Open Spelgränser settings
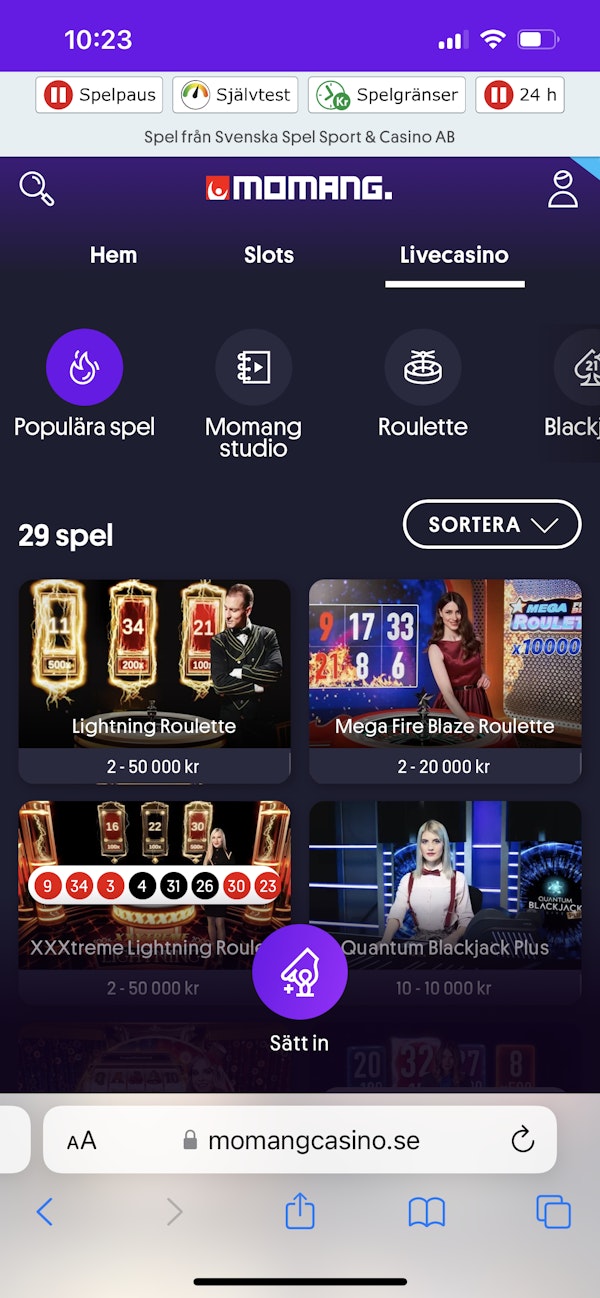The image size is (600, 1298). [386, 95]
